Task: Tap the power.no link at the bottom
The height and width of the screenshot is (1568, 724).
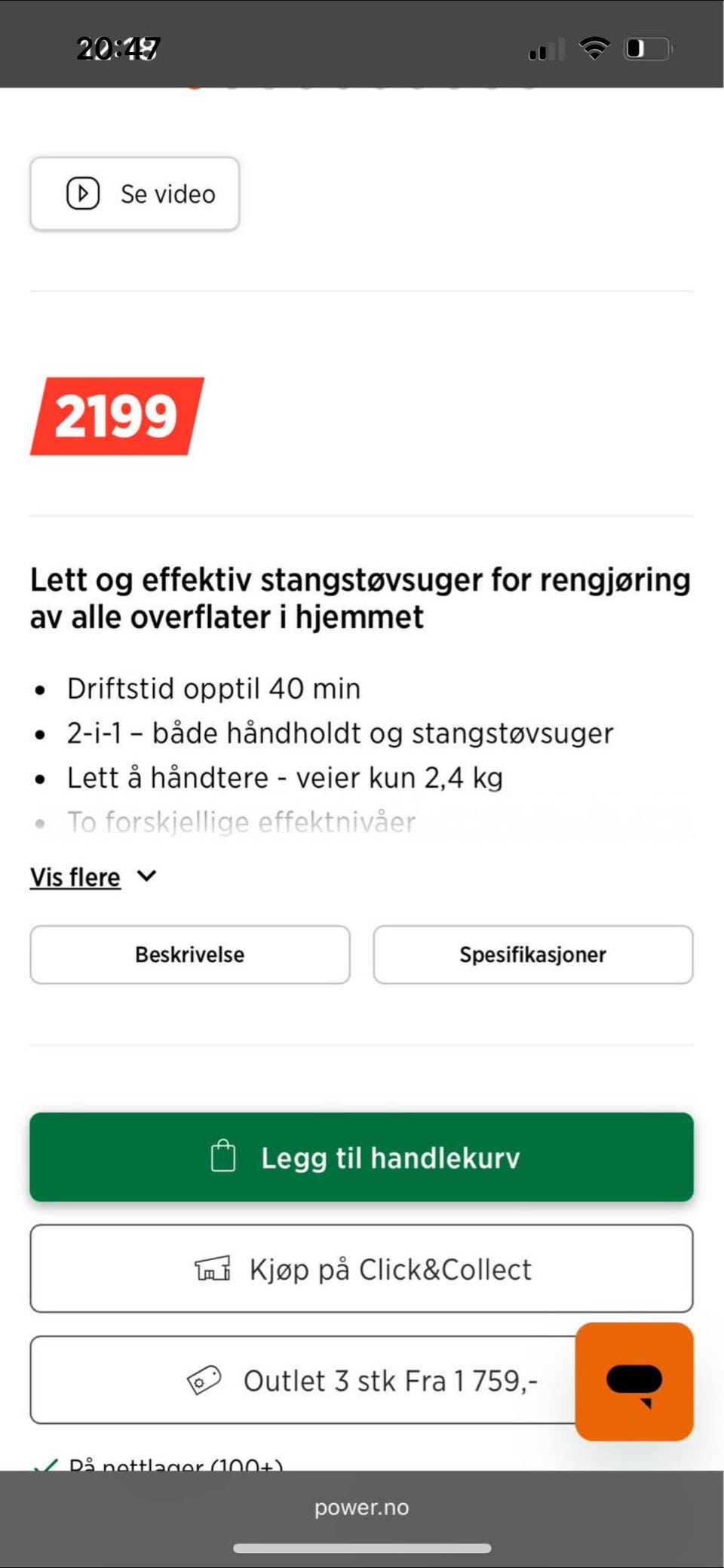Action: point(361,1508)
